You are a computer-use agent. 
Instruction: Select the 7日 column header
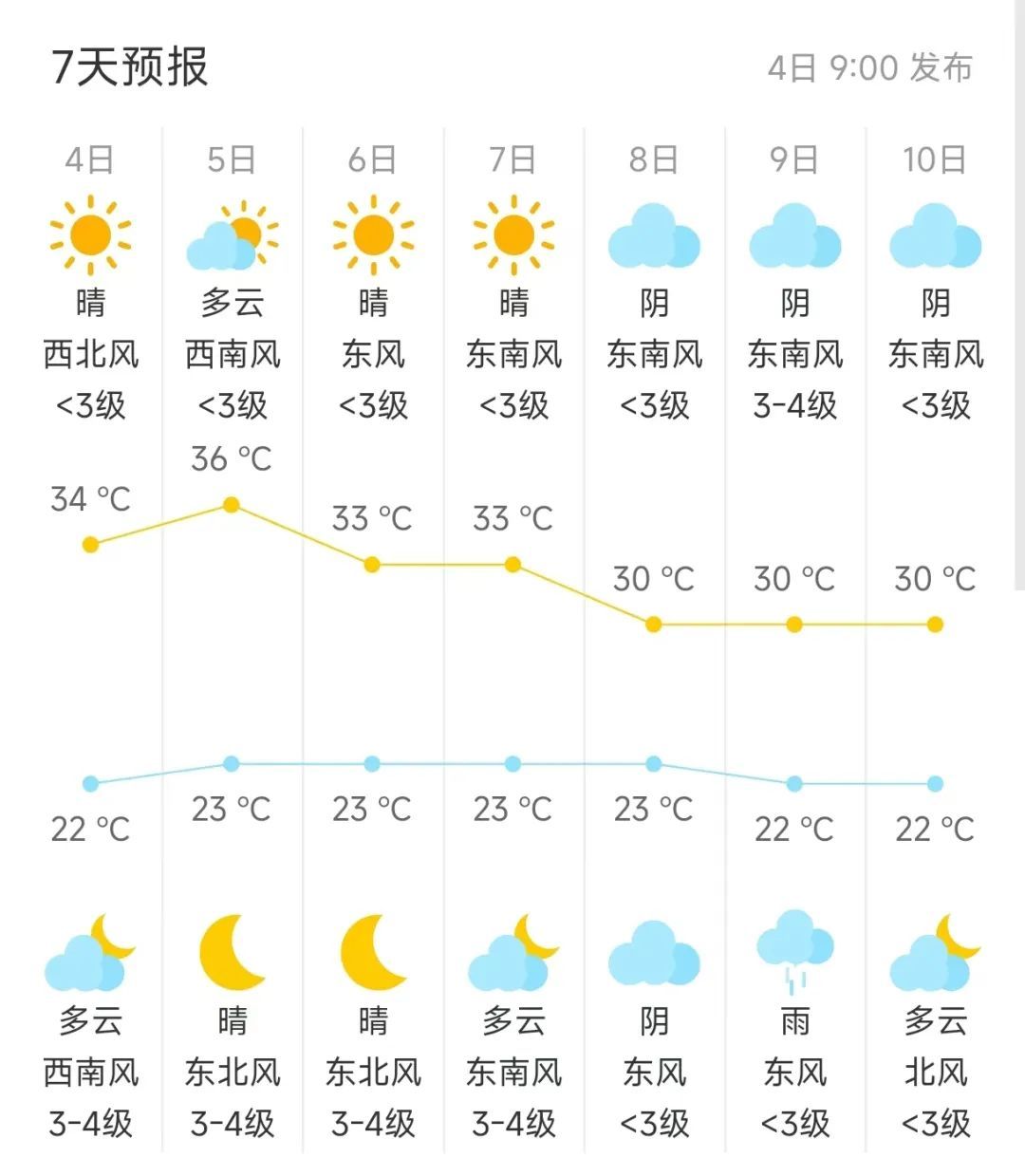click(512, 159)
